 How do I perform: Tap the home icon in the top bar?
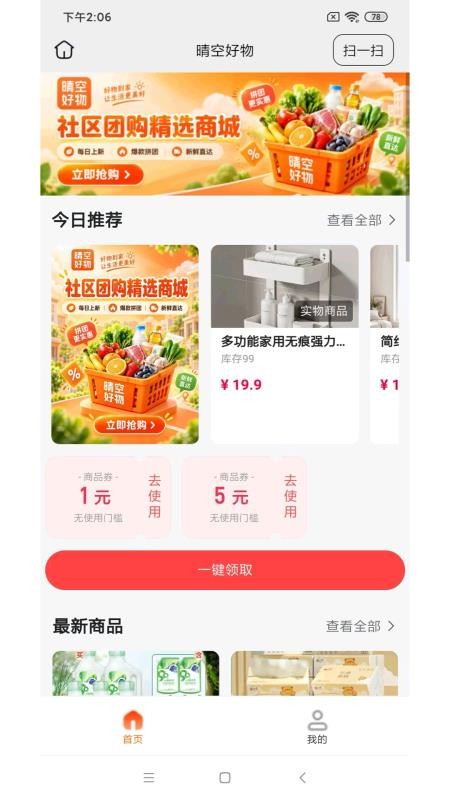click(64, 50)
